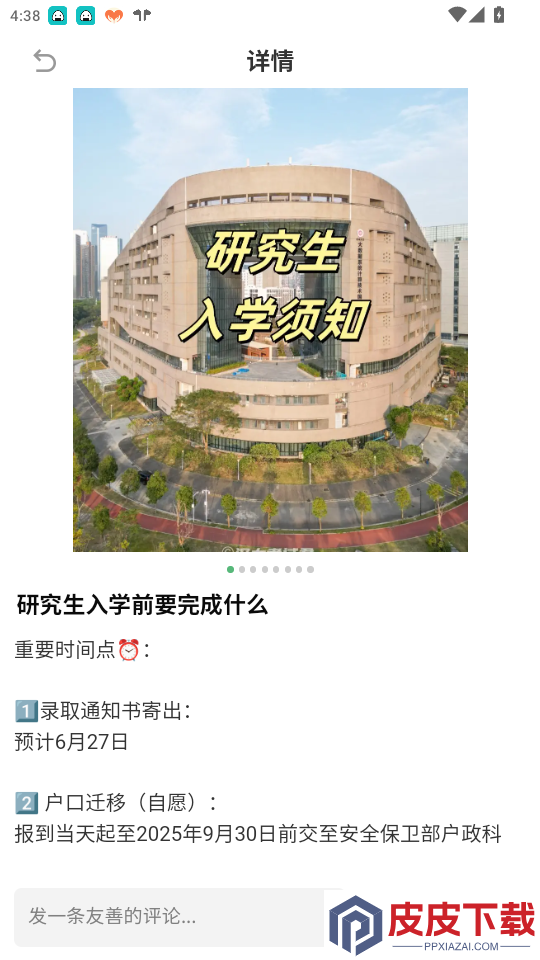Open the 研究生入学须知 cover image
Viewport: 540px width, 960px height.
tap(270, 320)
